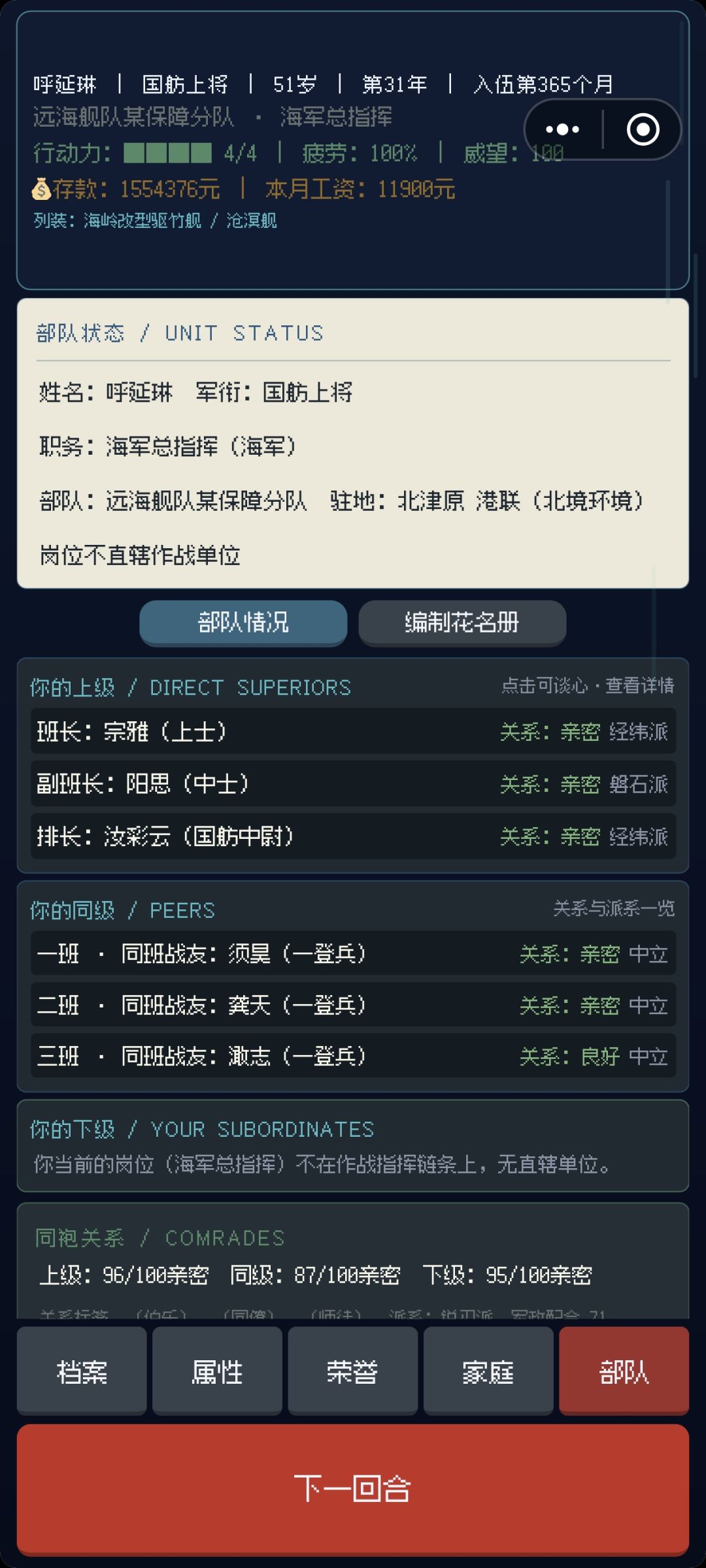The width and height of the screenshot is (706, 1568).
Task: Select the 部队 tab
Action: [x=624, y=1370]
